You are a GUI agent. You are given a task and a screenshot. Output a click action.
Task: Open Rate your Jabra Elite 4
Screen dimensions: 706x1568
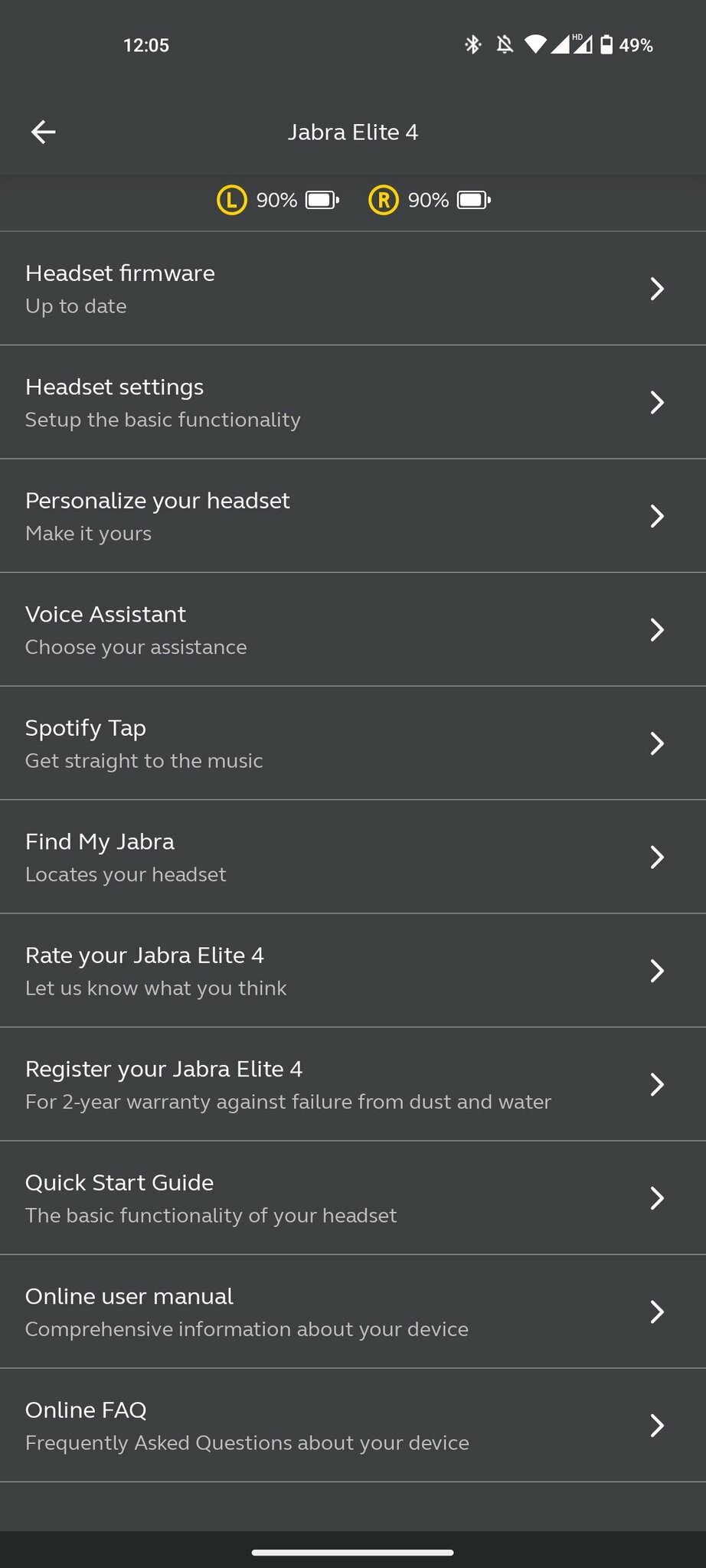(353, 971)
